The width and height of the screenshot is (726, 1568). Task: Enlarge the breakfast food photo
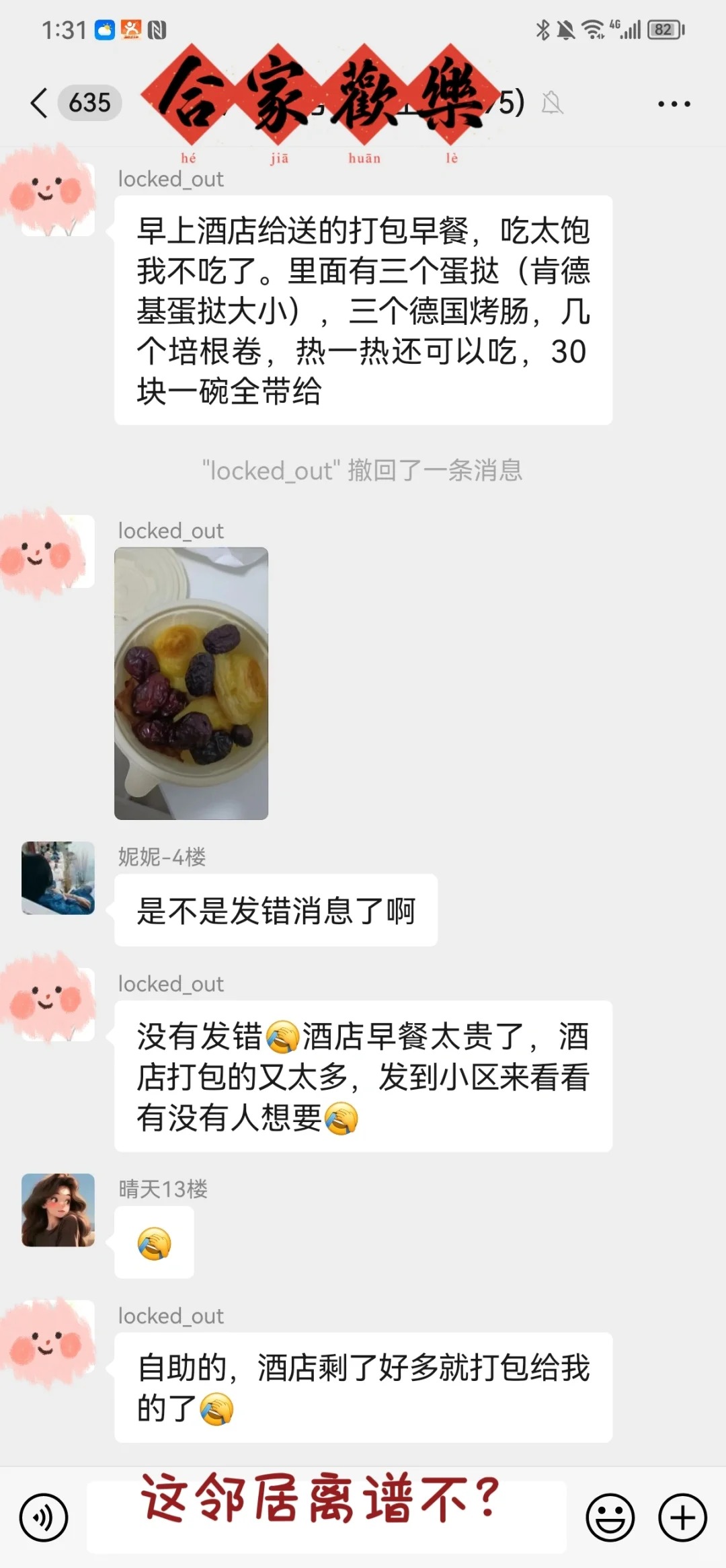pyautogui.click(x=192, y=683)
